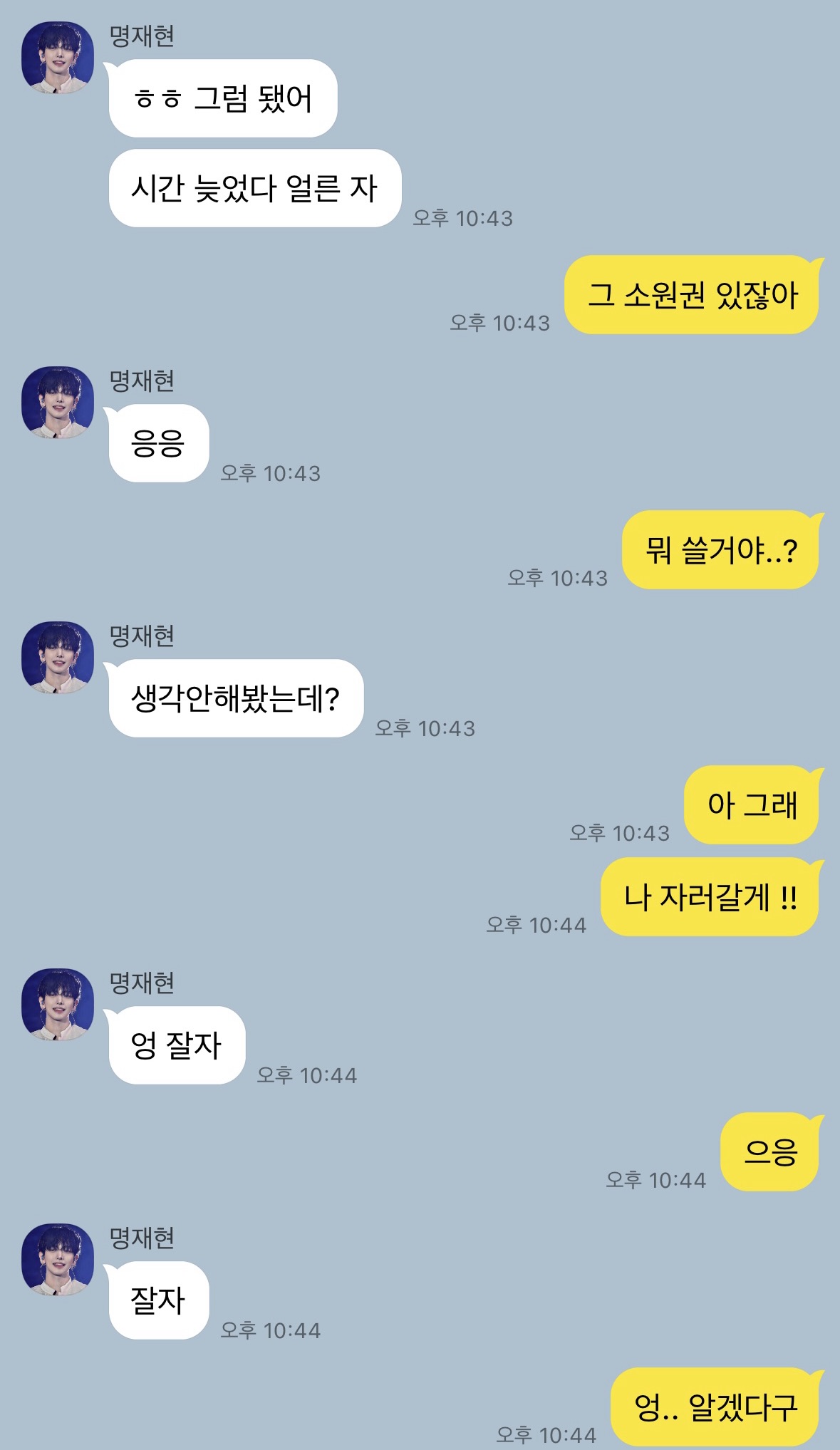The height and width of the screenshot is (1450, 840).
Task: View 명재현's profile photo beside '생각안해봤는데?'
Action: [58, 658]
